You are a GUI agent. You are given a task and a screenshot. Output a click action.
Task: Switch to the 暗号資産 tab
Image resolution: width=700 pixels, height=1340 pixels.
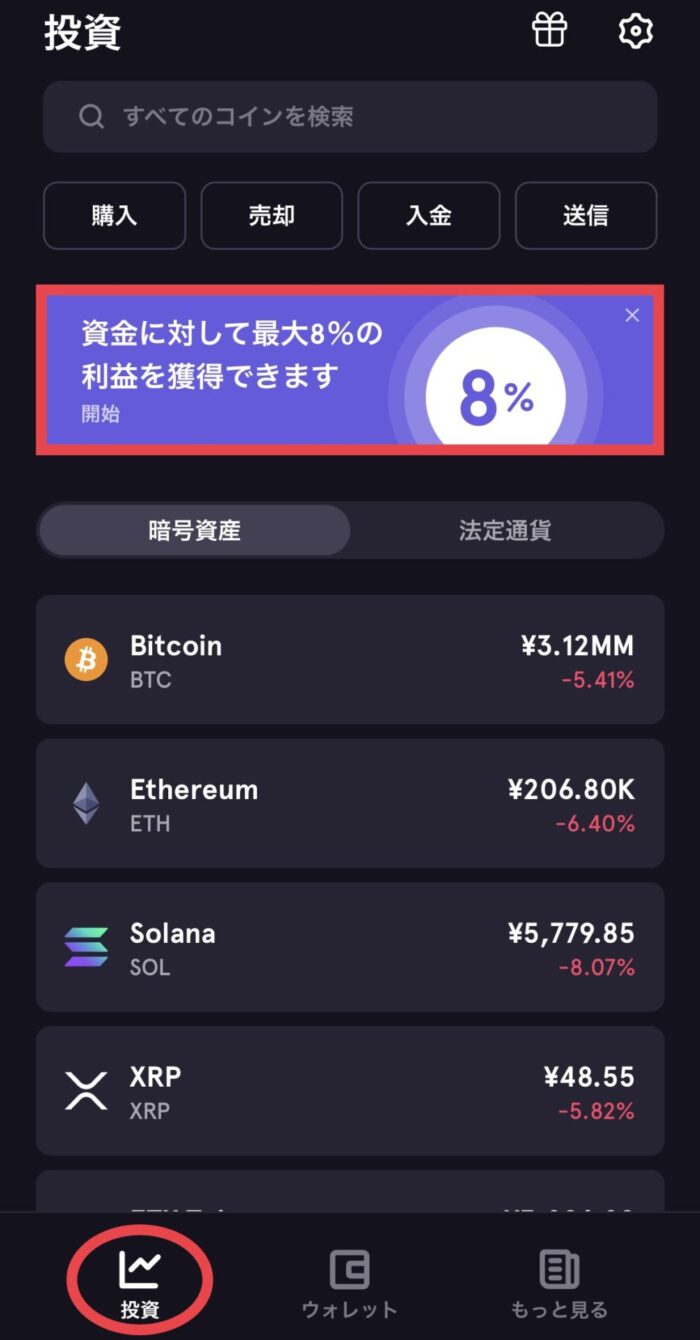pyautogui.click(x=195, y=530)
